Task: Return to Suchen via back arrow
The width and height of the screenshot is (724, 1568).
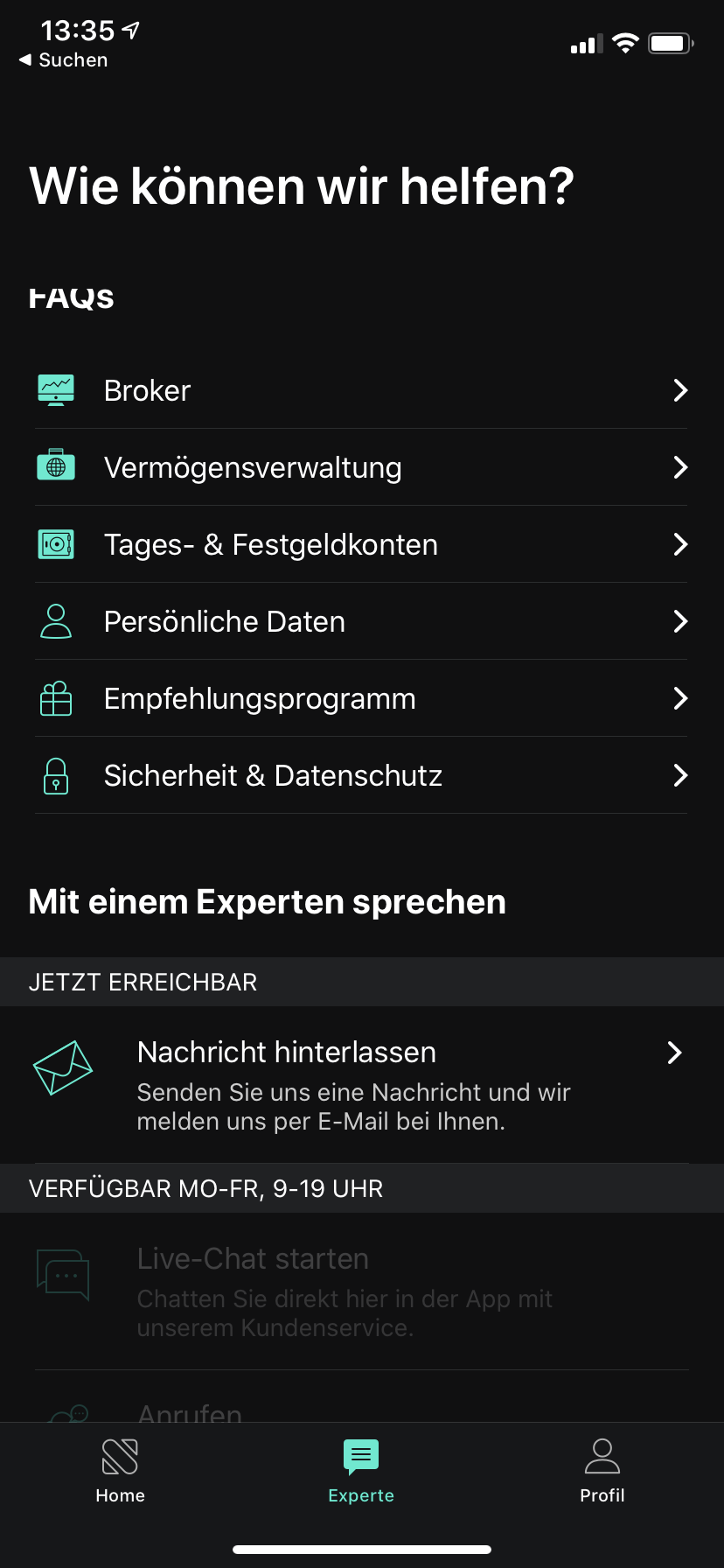Action: [x=63, y=60]
